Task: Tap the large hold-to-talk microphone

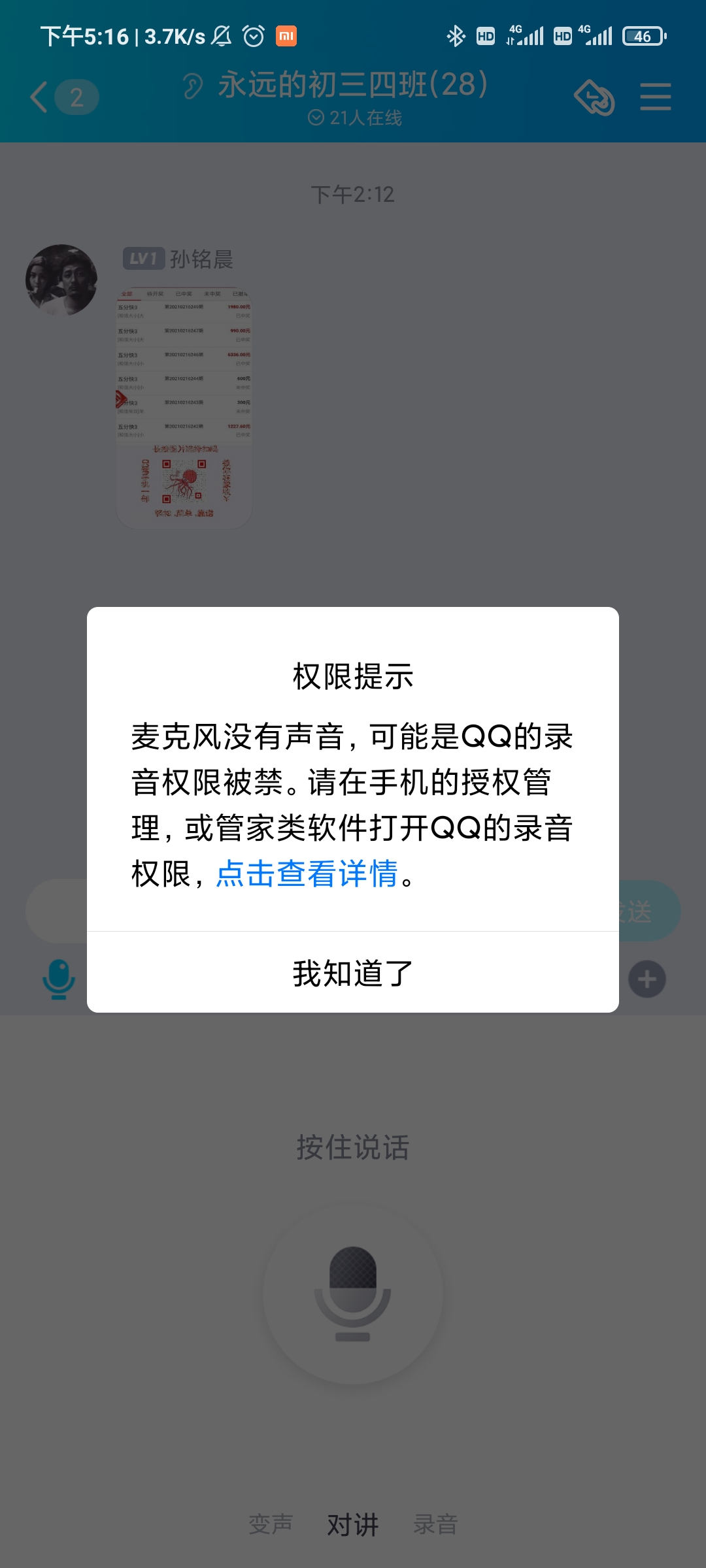Action: [x=353, y=1293]
